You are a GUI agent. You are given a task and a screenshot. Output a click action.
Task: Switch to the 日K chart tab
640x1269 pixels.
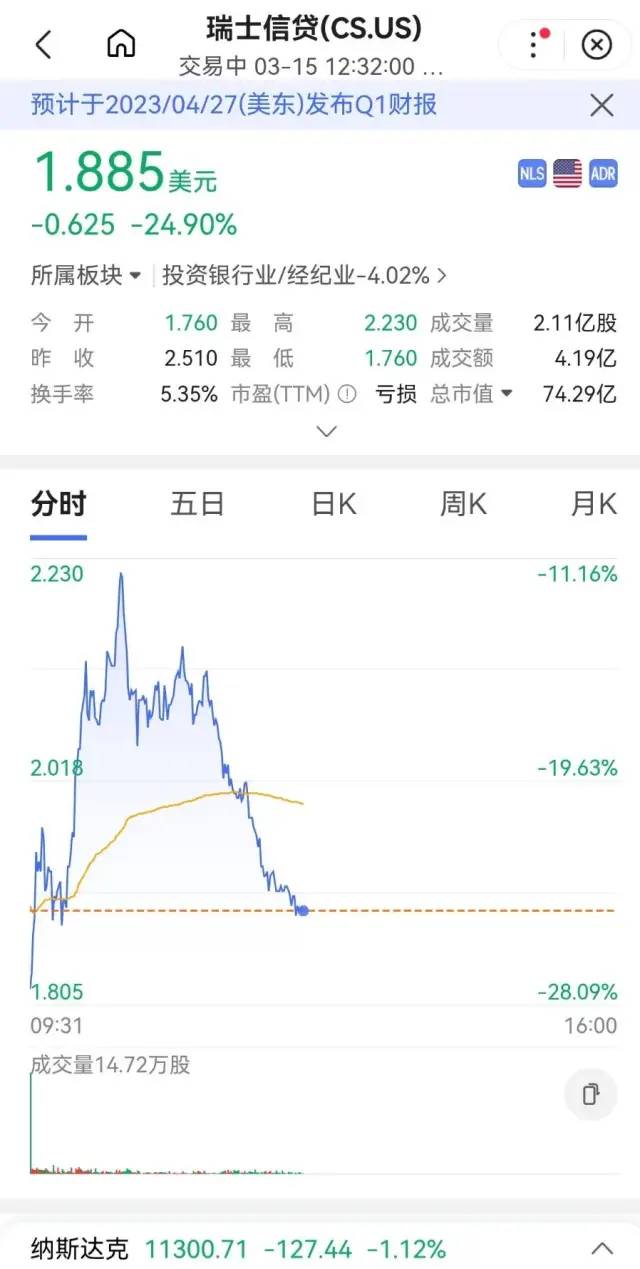coord(334,504)
